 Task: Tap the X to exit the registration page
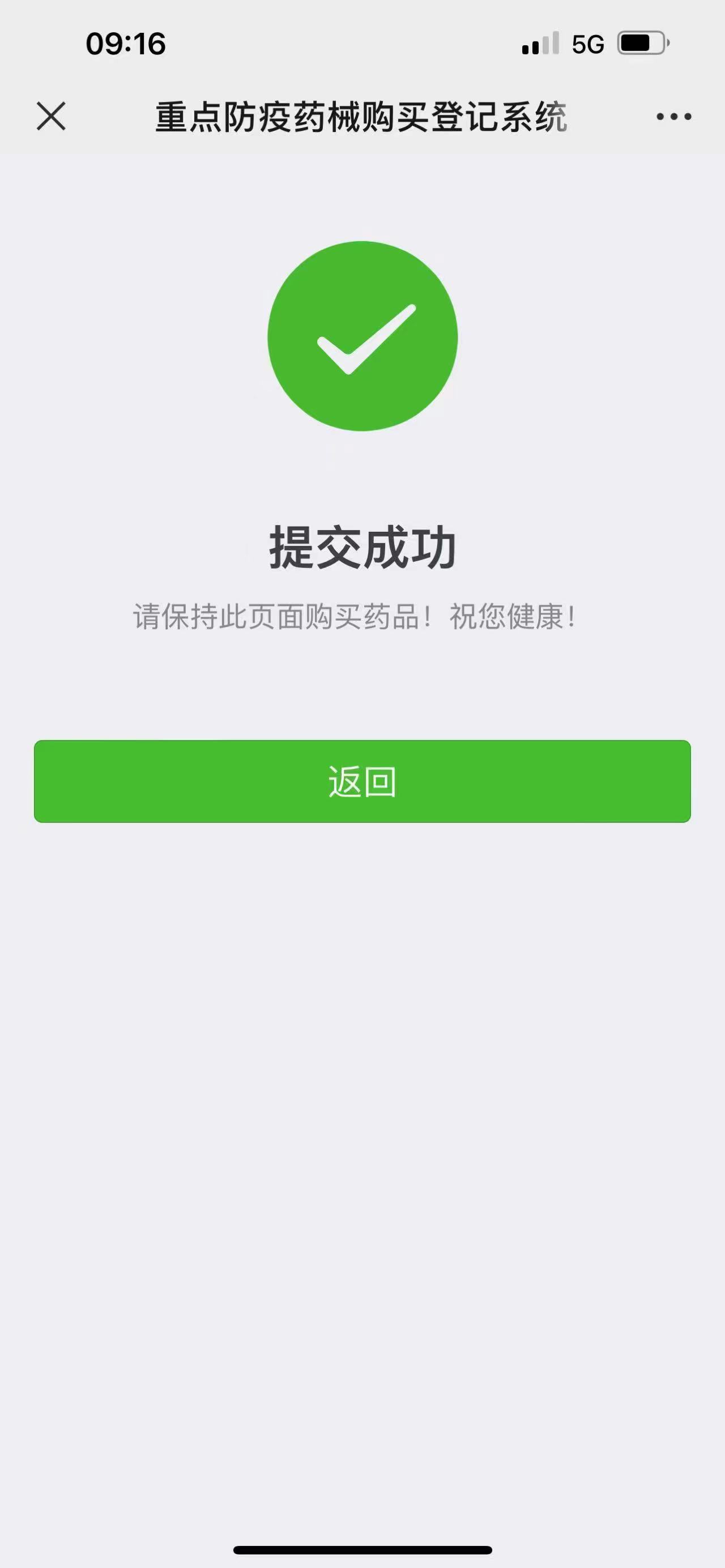50,117
